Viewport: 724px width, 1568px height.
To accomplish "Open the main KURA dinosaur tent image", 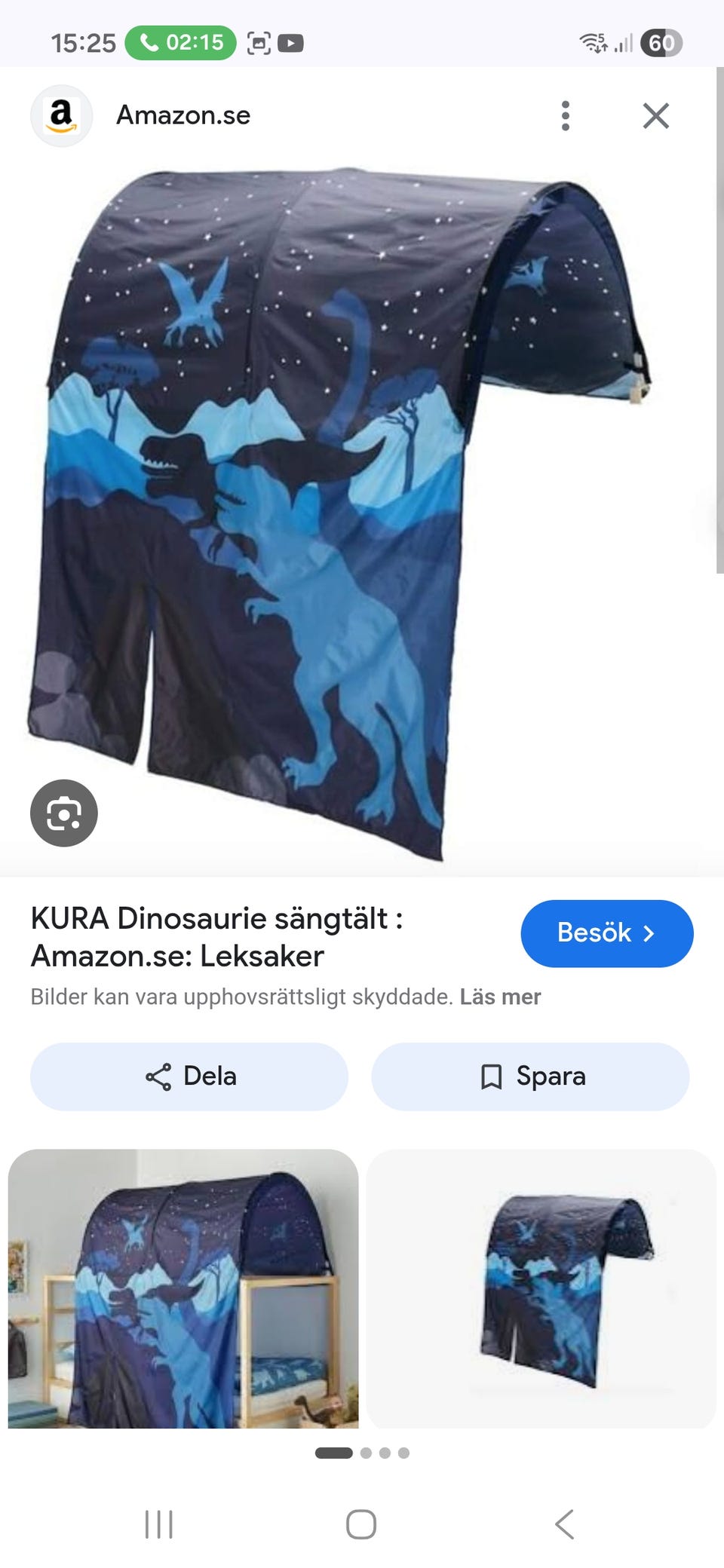I will (339, 513).
